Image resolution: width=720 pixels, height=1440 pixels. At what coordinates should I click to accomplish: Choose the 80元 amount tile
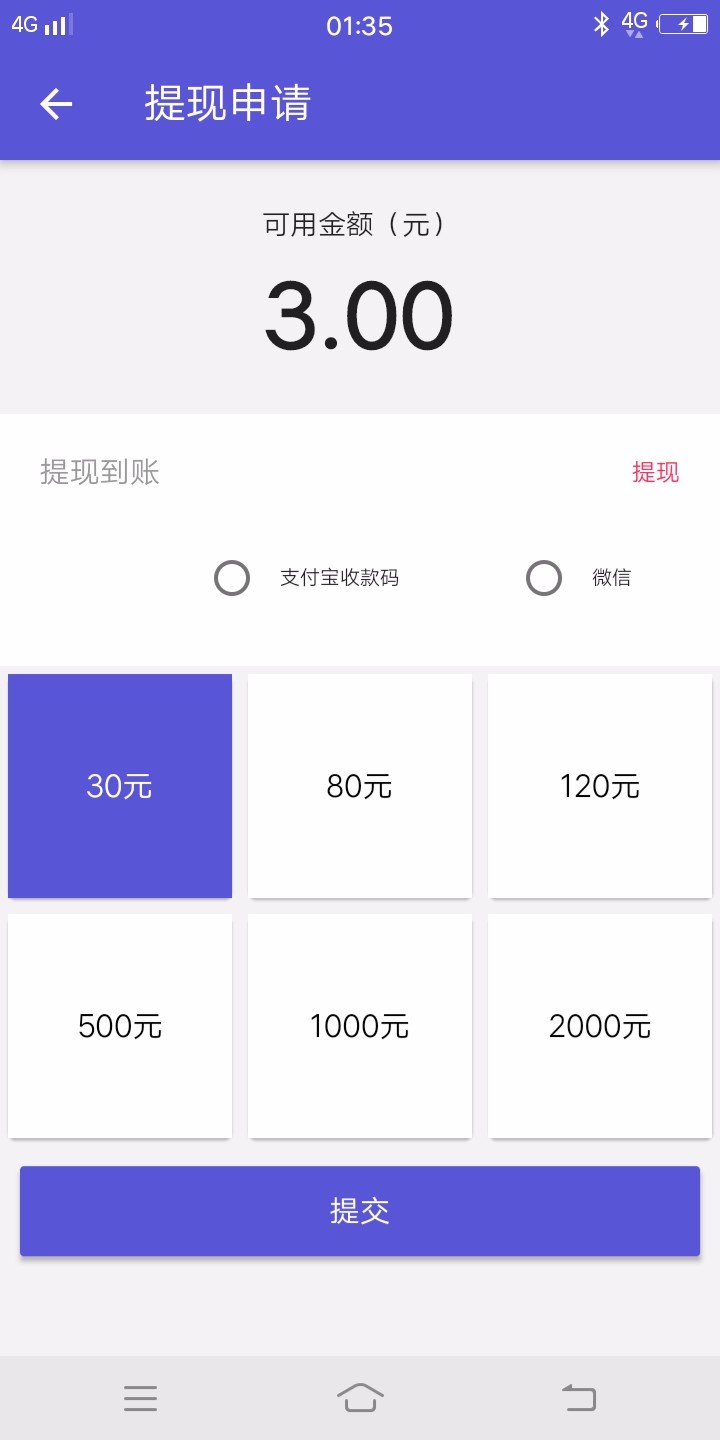click(360, 786)
